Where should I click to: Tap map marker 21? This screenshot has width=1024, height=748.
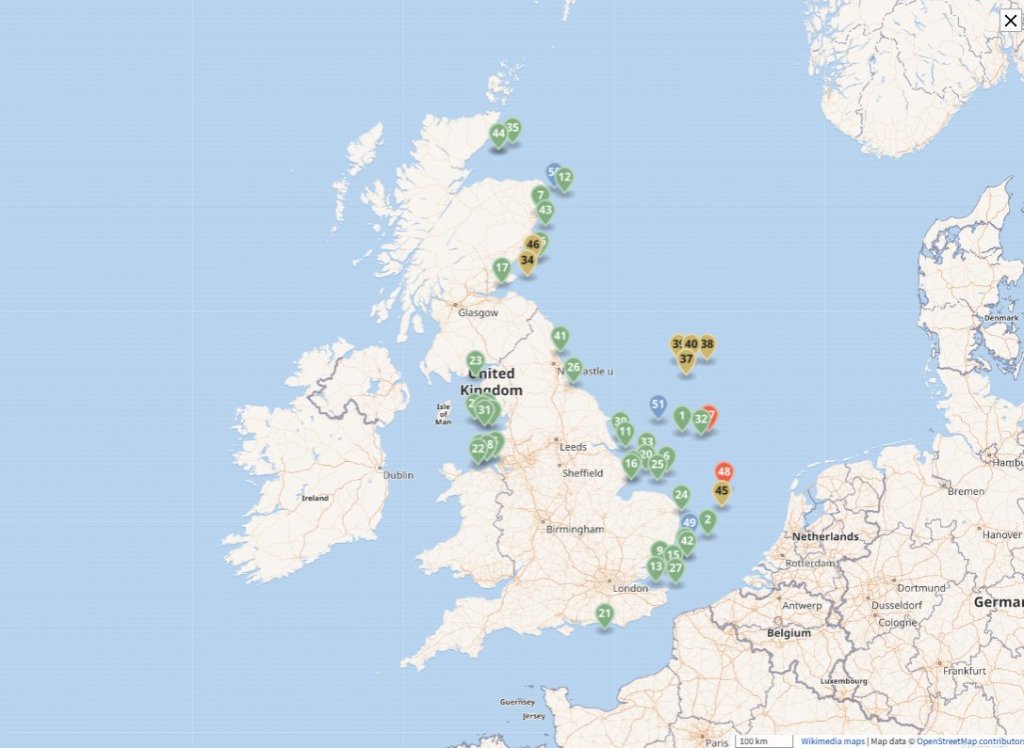[x=604, y=613]
